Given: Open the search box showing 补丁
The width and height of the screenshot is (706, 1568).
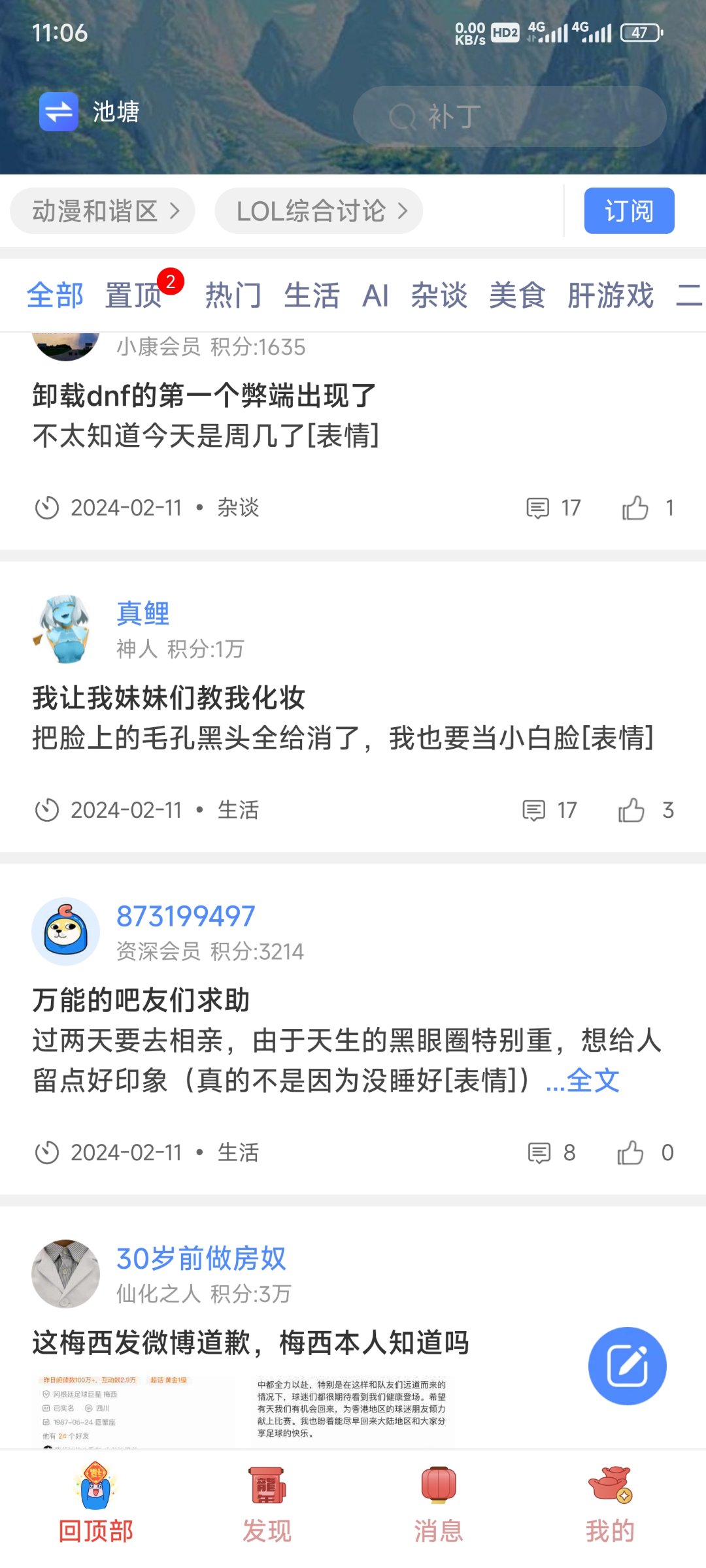Looking at the screenshot, I should coord(509,117).
